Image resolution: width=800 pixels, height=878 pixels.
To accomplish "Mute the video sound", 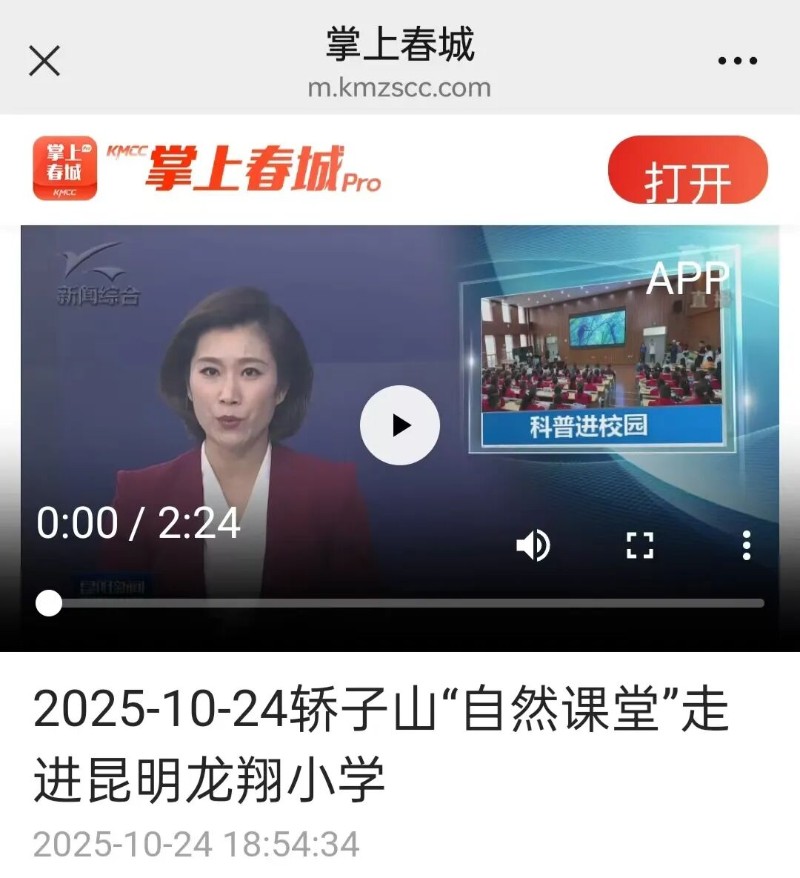I will click(x=533, y=545).
